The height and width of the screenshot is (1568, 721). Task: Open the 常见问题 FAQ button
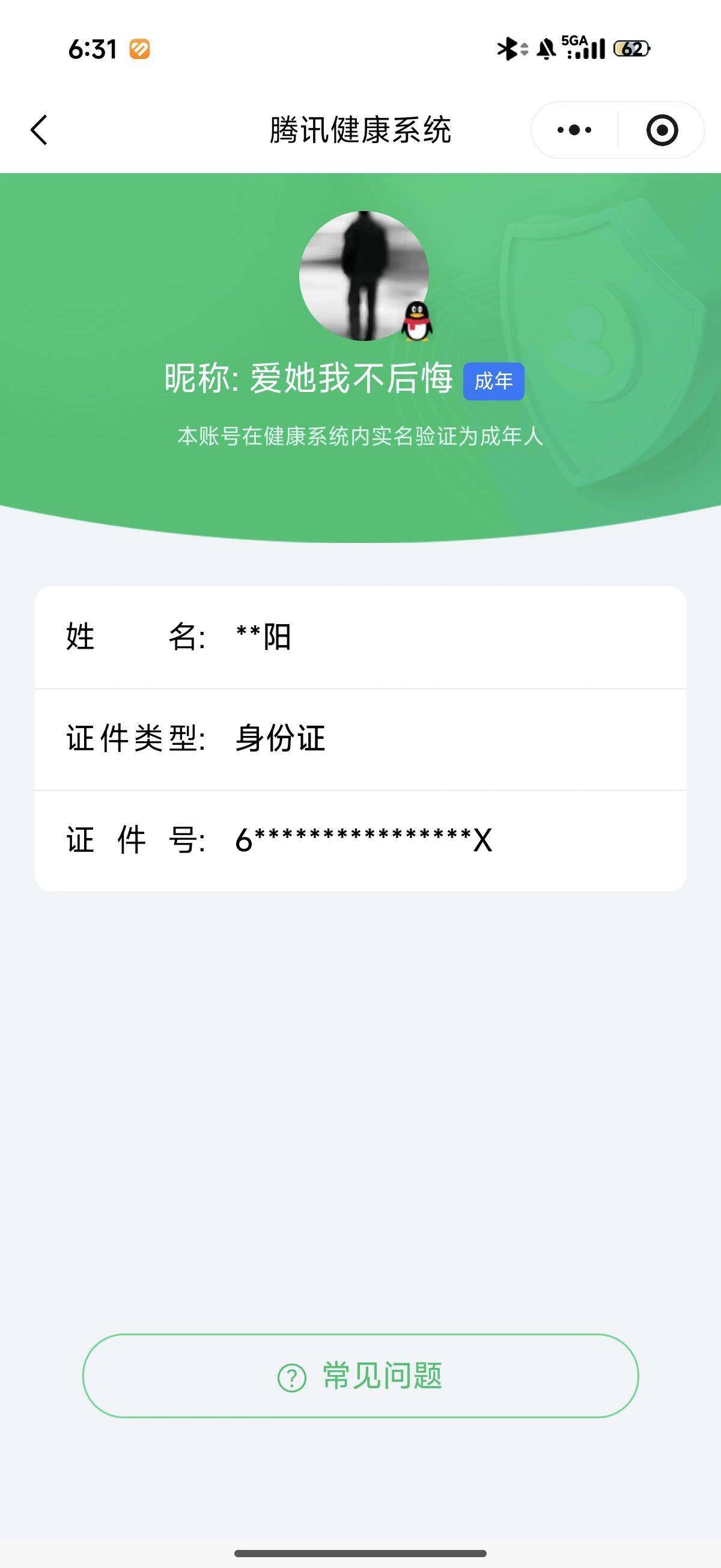coord(360,1376)
